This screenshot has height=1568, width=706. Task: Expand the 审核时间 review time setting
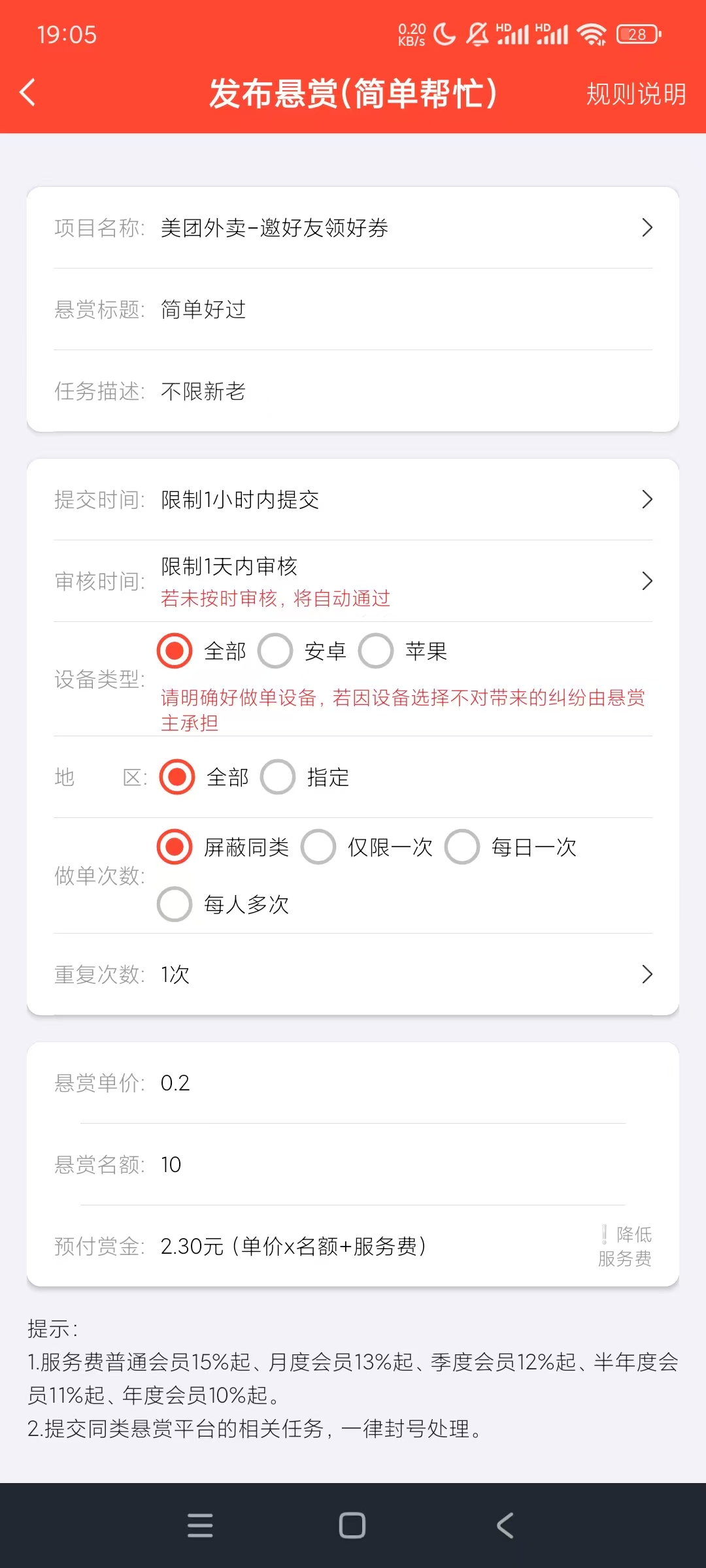(x=647, y=580)
